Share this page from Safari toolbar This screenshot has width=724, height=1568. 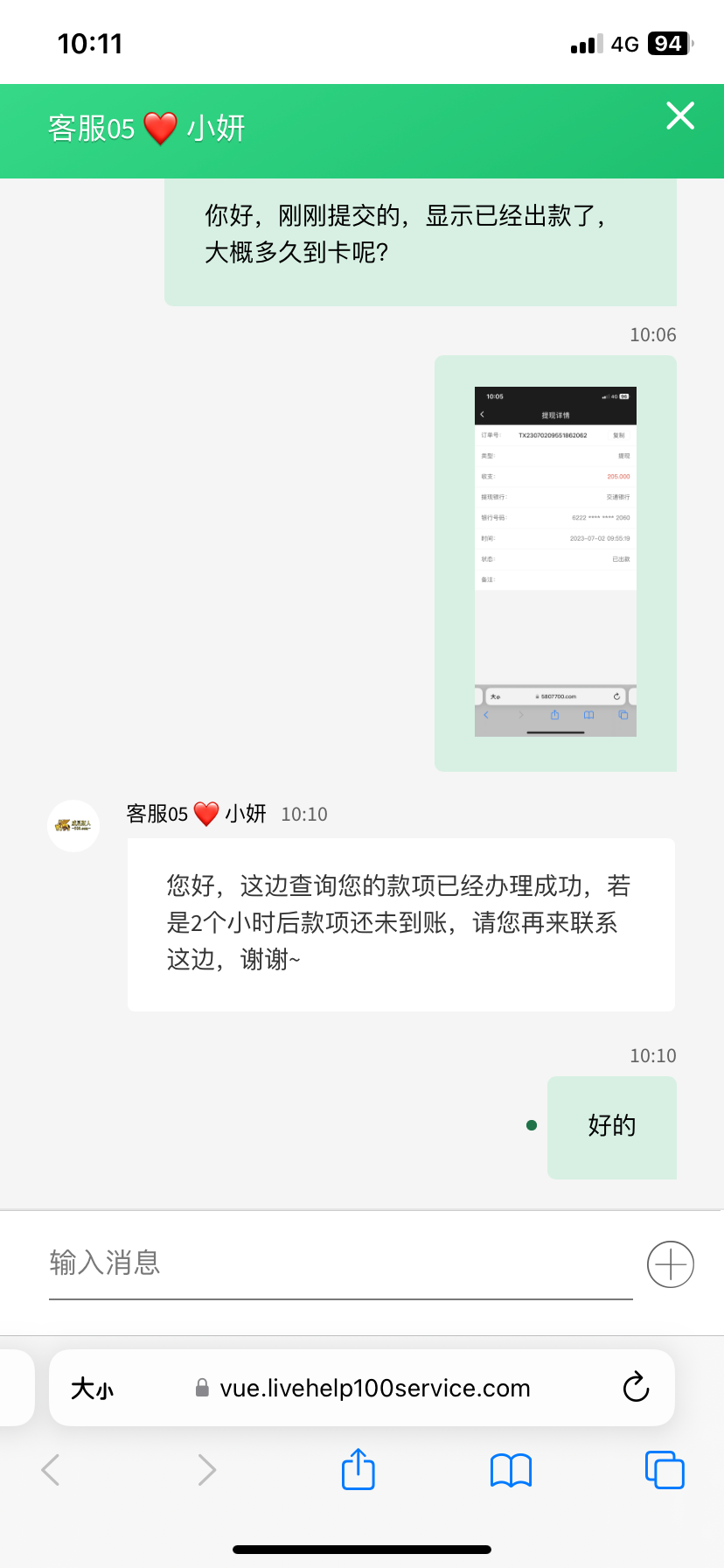click(x=358, y=1469)
